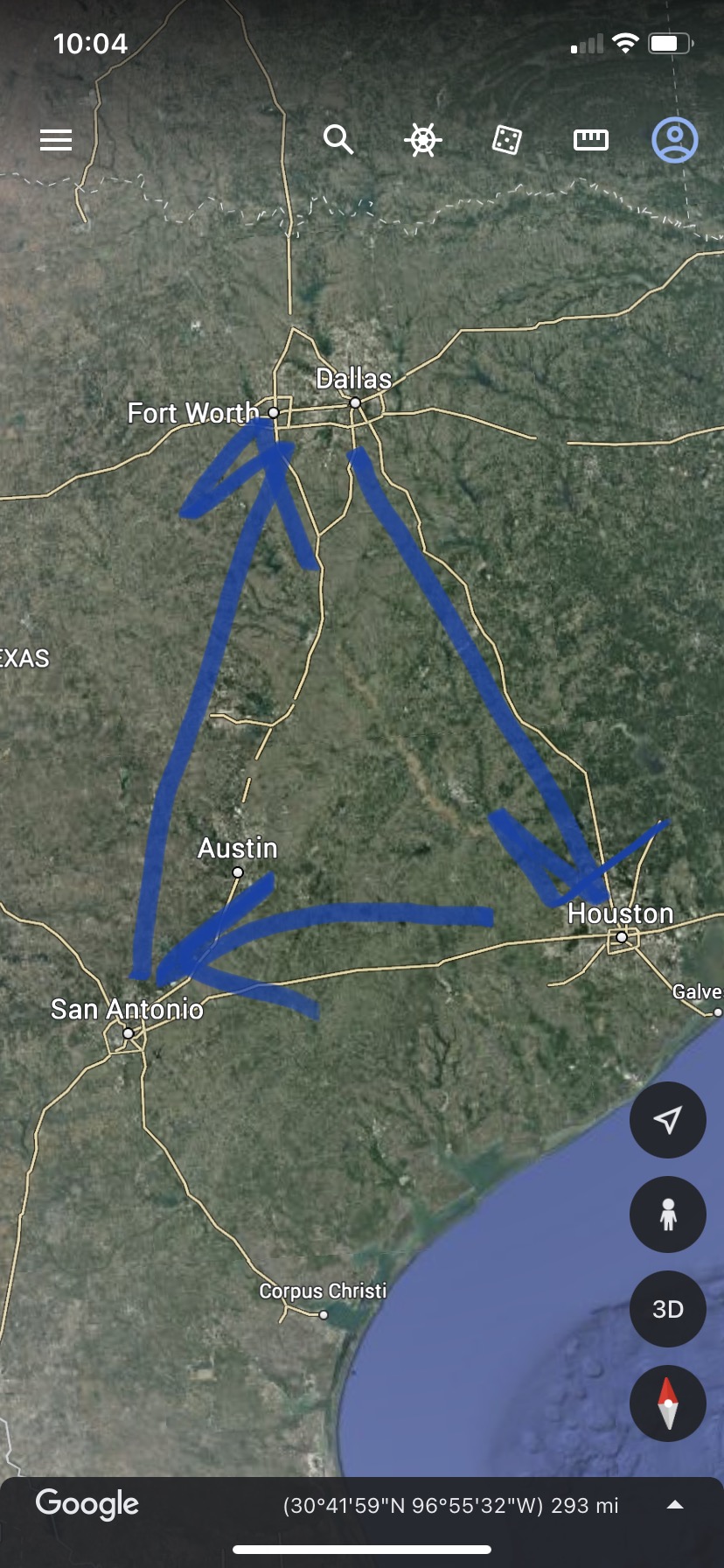Activate the Street View pegman

[x=668, y=1214]
